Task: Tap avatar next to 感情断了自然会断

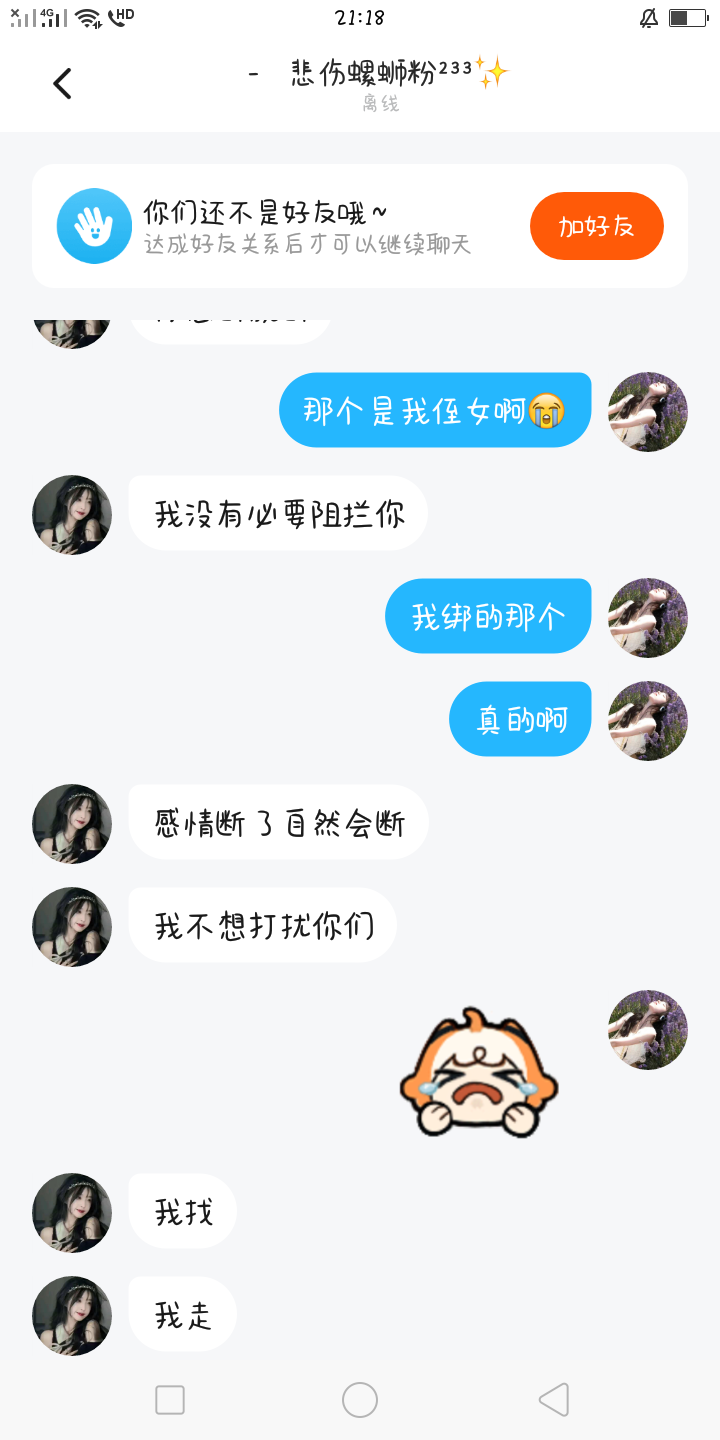Action: (72, 824)
